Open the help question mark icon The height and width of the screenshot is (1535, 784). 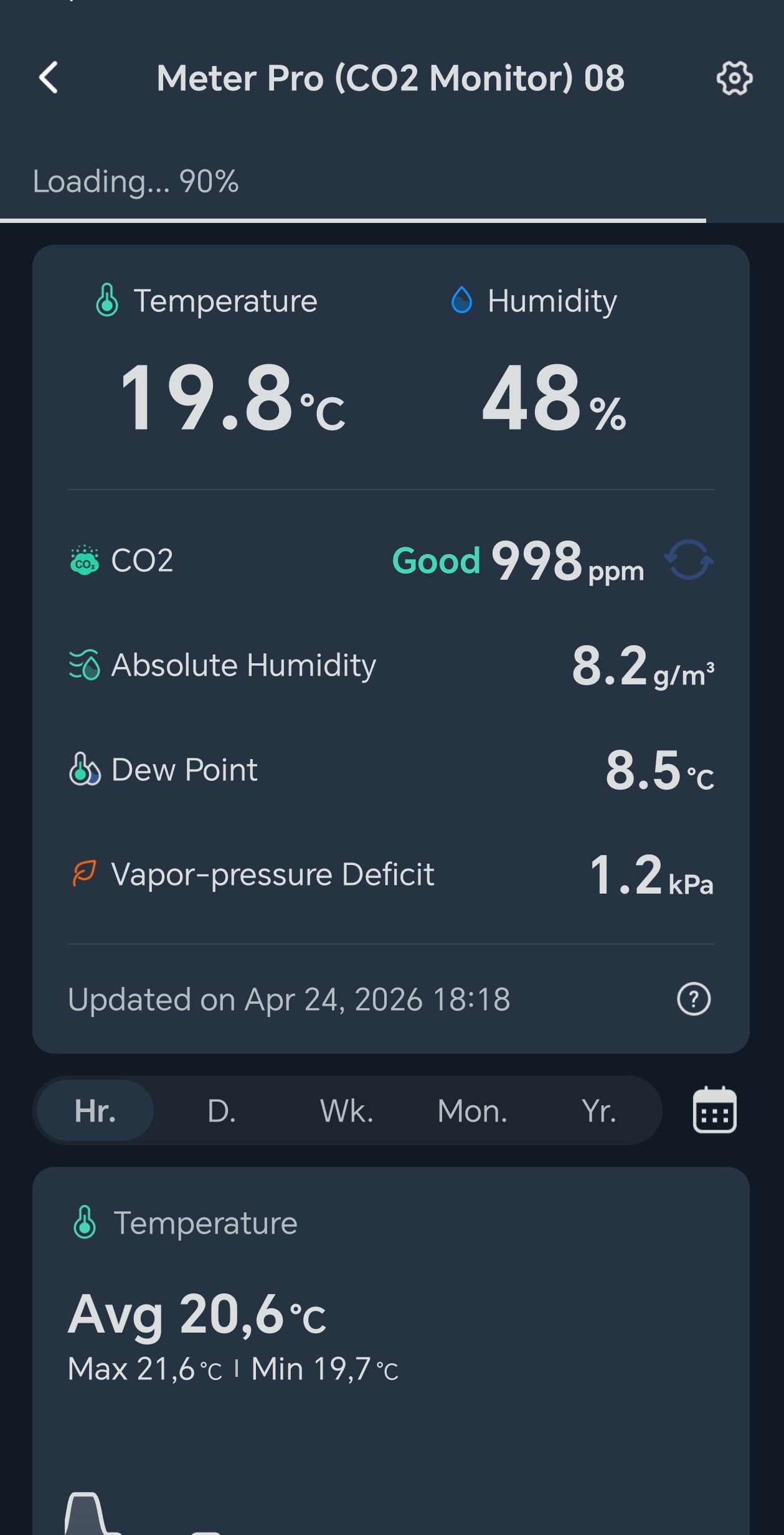click(694, 999)
